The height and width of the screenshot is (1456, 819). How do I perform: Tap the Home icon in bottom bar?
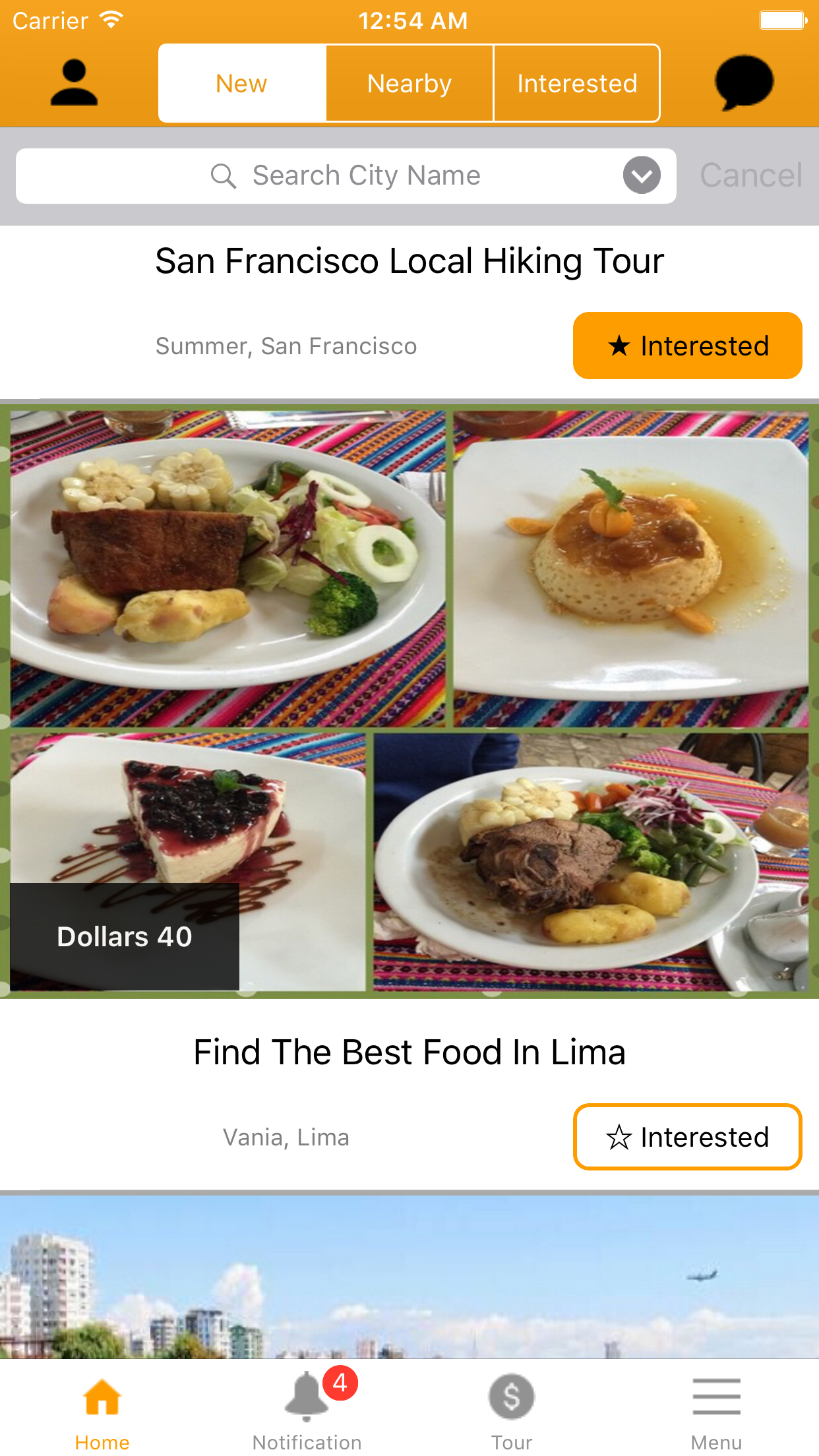pos(102,1395)
